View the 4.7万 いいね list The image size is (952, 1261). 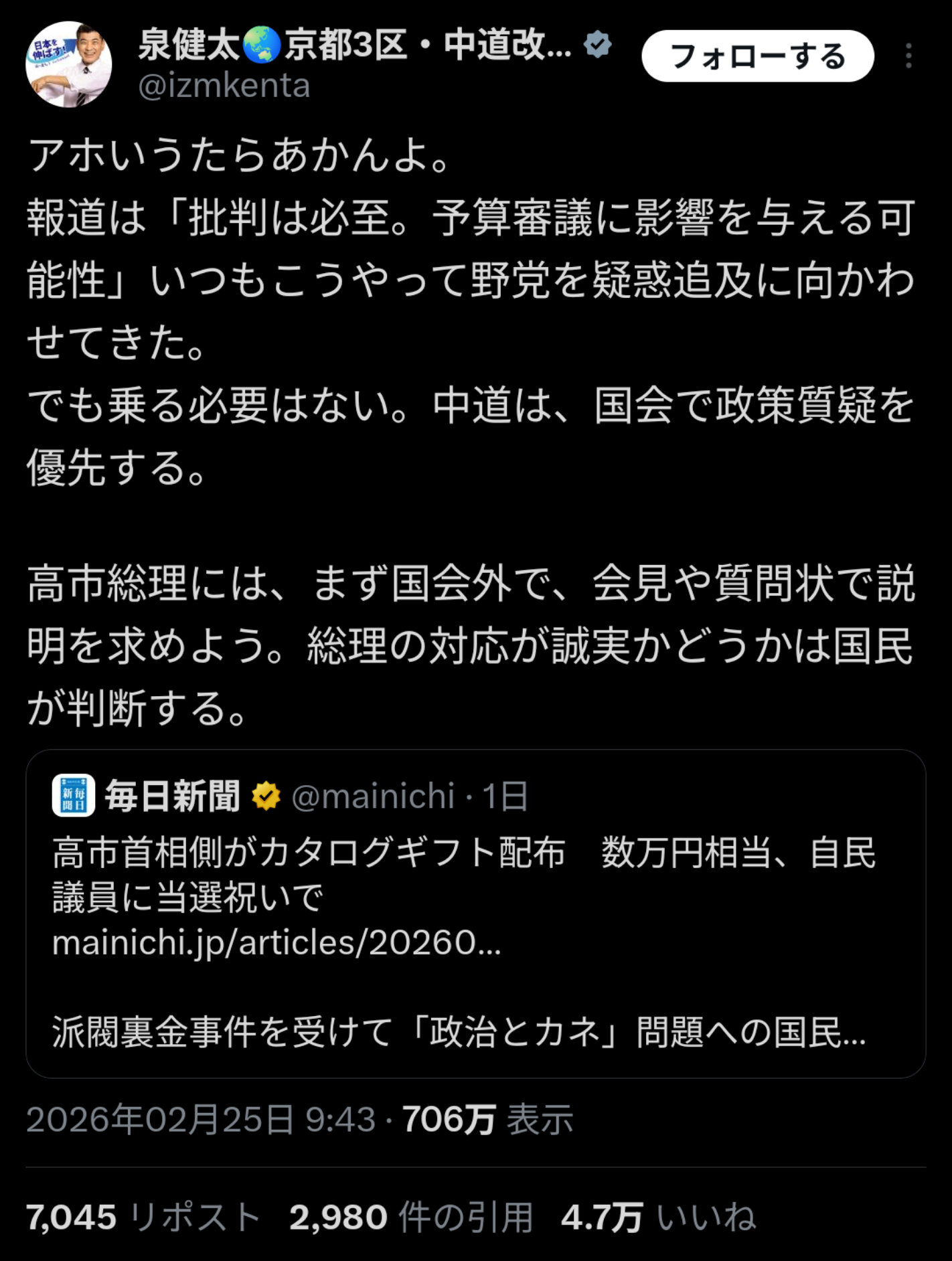[658, 1217]
